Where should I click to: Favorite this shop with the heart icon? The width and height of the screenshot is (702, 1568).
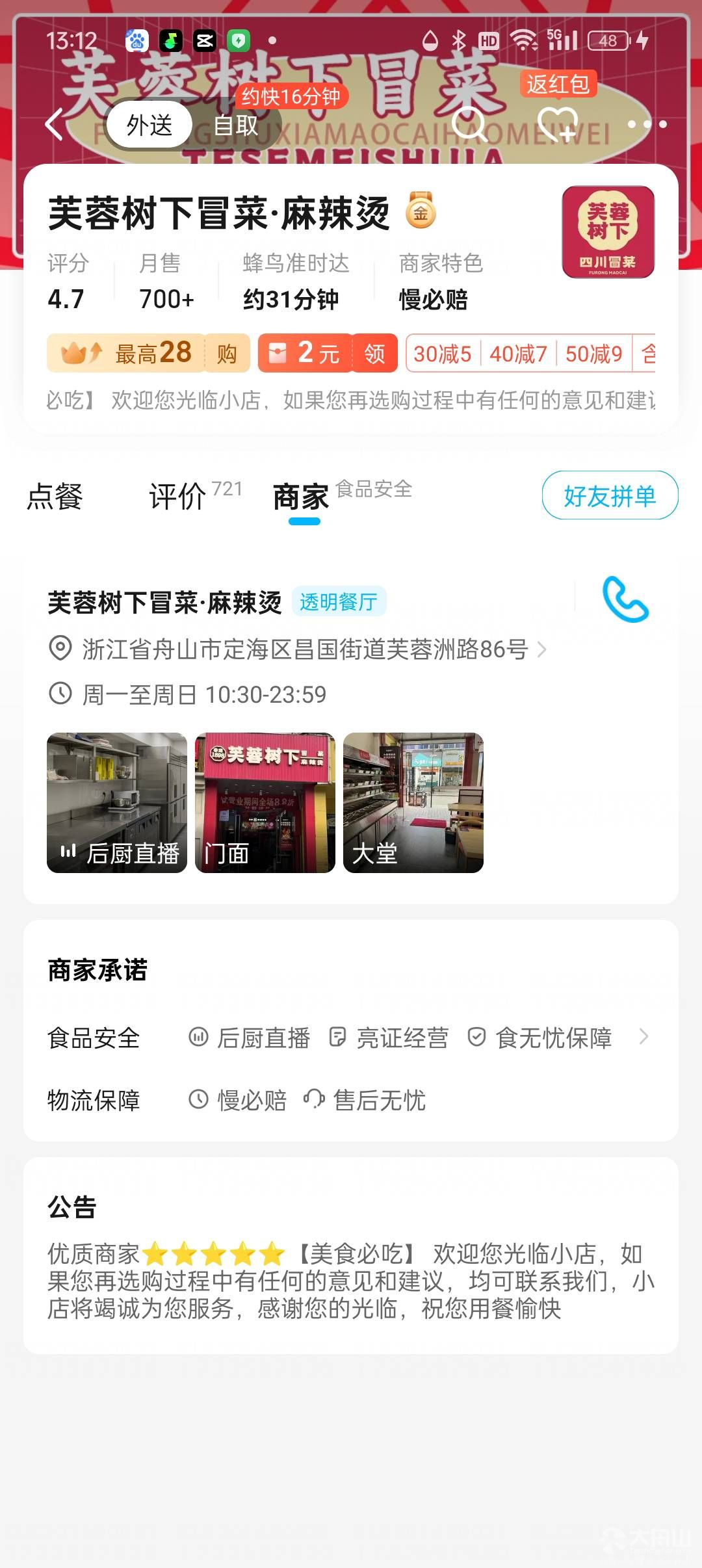click(x=558, y=124)
